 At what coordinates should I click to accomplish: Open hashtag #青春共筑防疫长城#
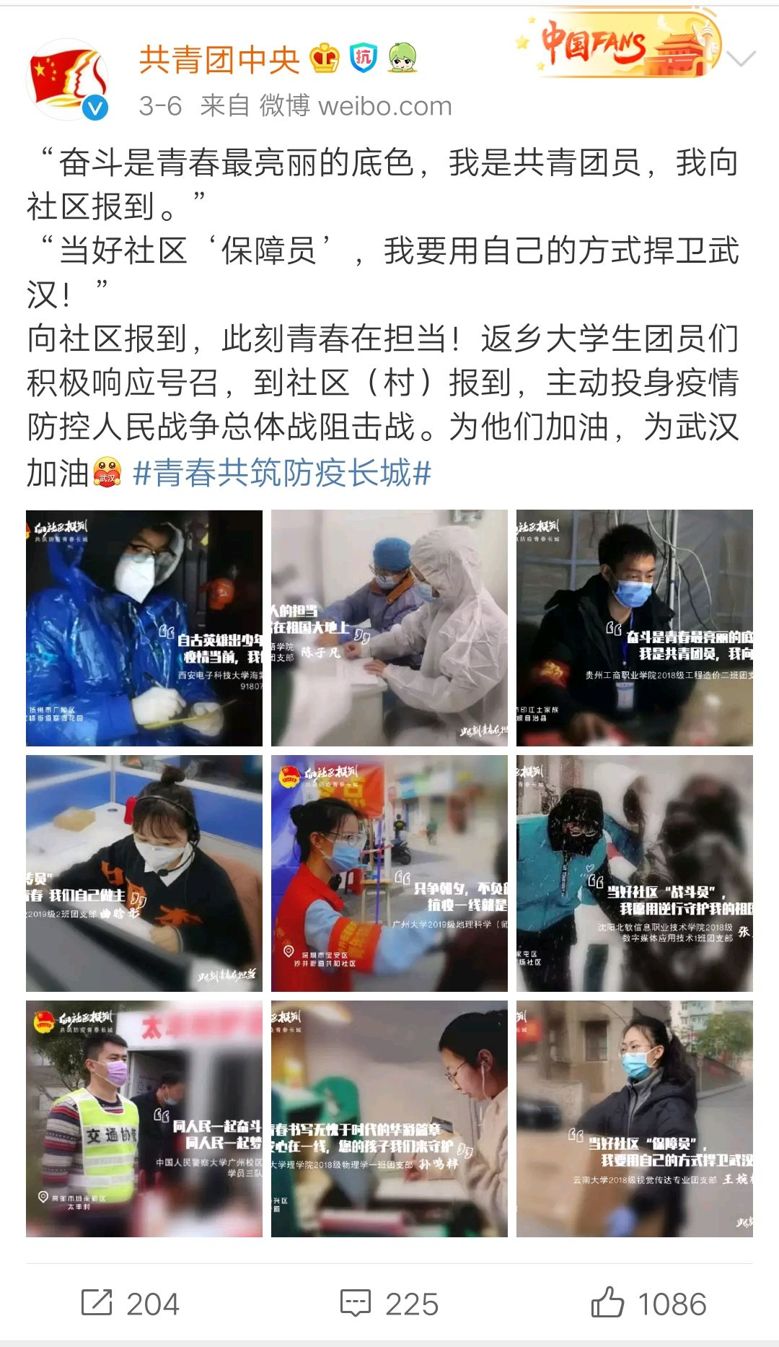pos(282,473)
